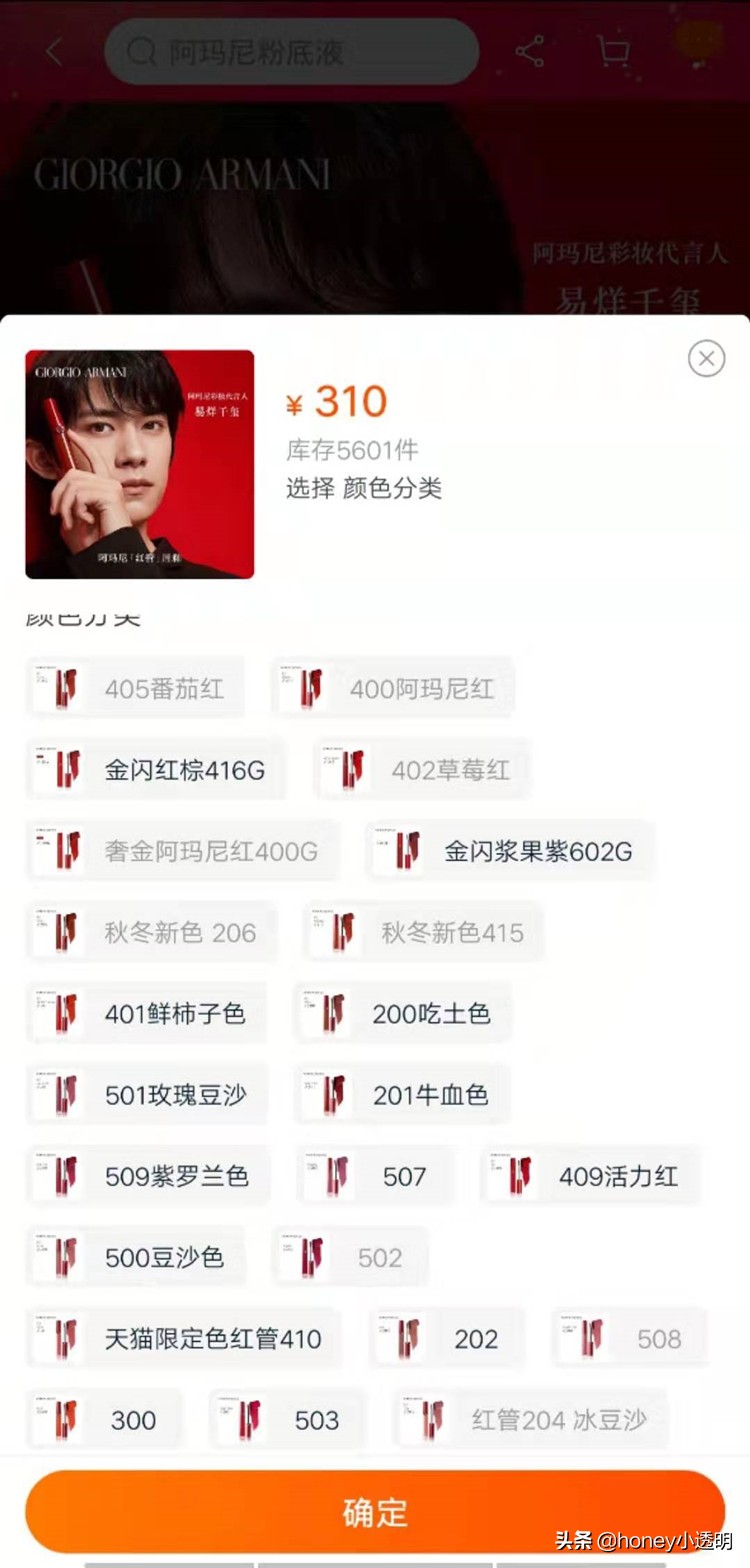Close the color selection popup with the X
Screen dimensions: 750x1568
[x=707, y=358]
